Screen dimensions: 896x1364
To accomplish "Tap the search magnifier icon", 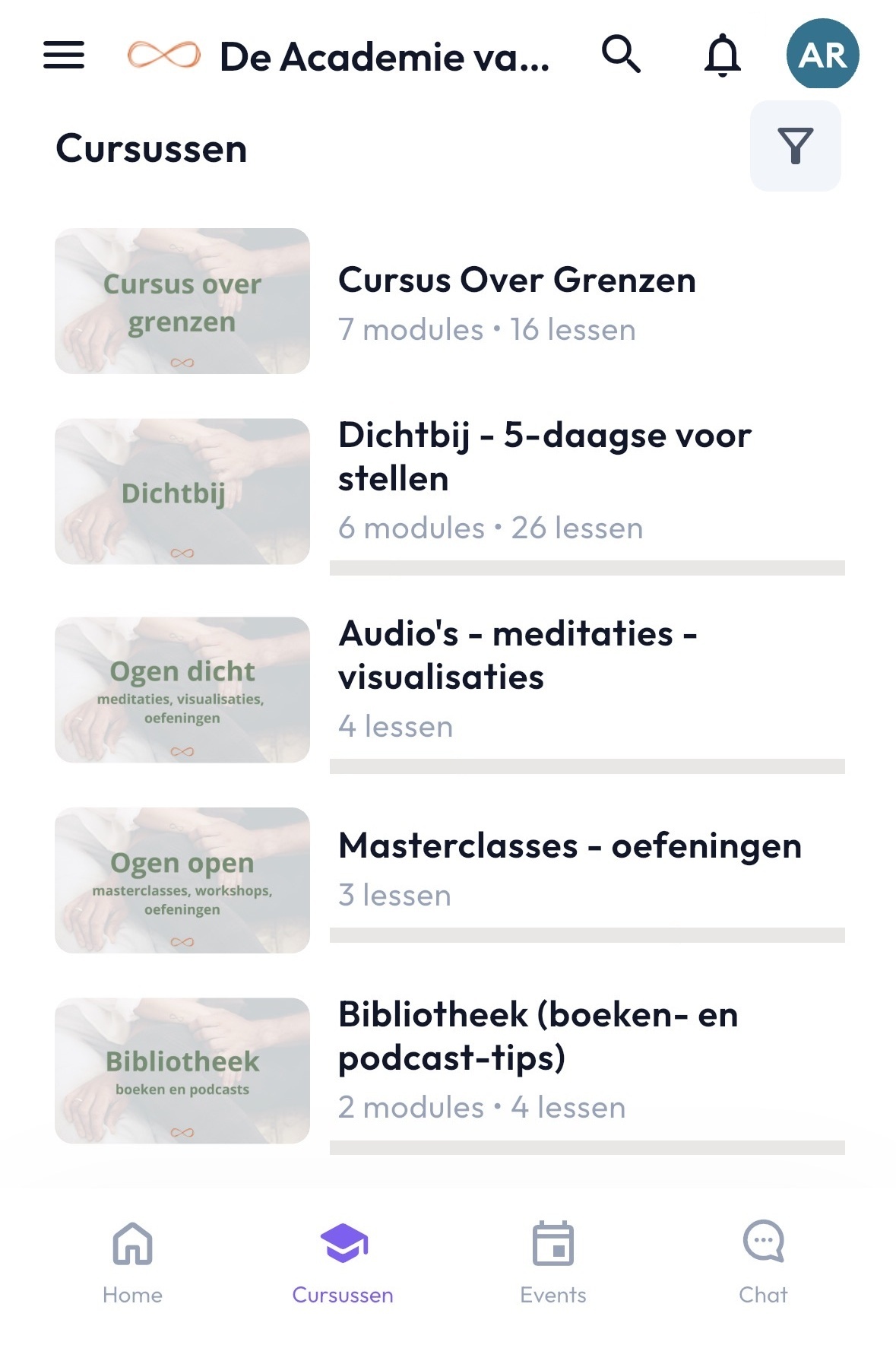I will pyautogui.click(x=621, y=54).
